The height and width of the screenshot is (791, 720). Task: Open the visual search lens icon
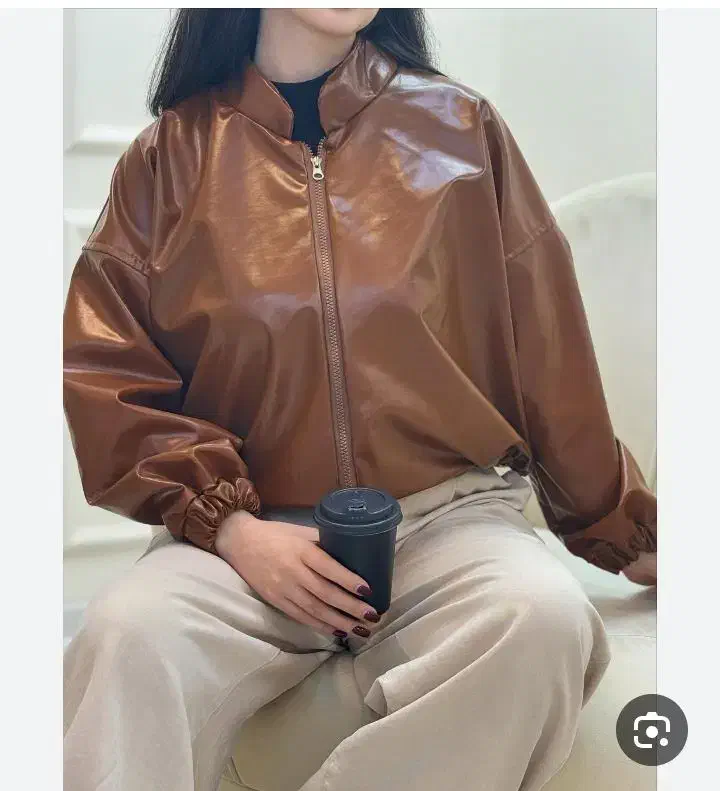651,730
